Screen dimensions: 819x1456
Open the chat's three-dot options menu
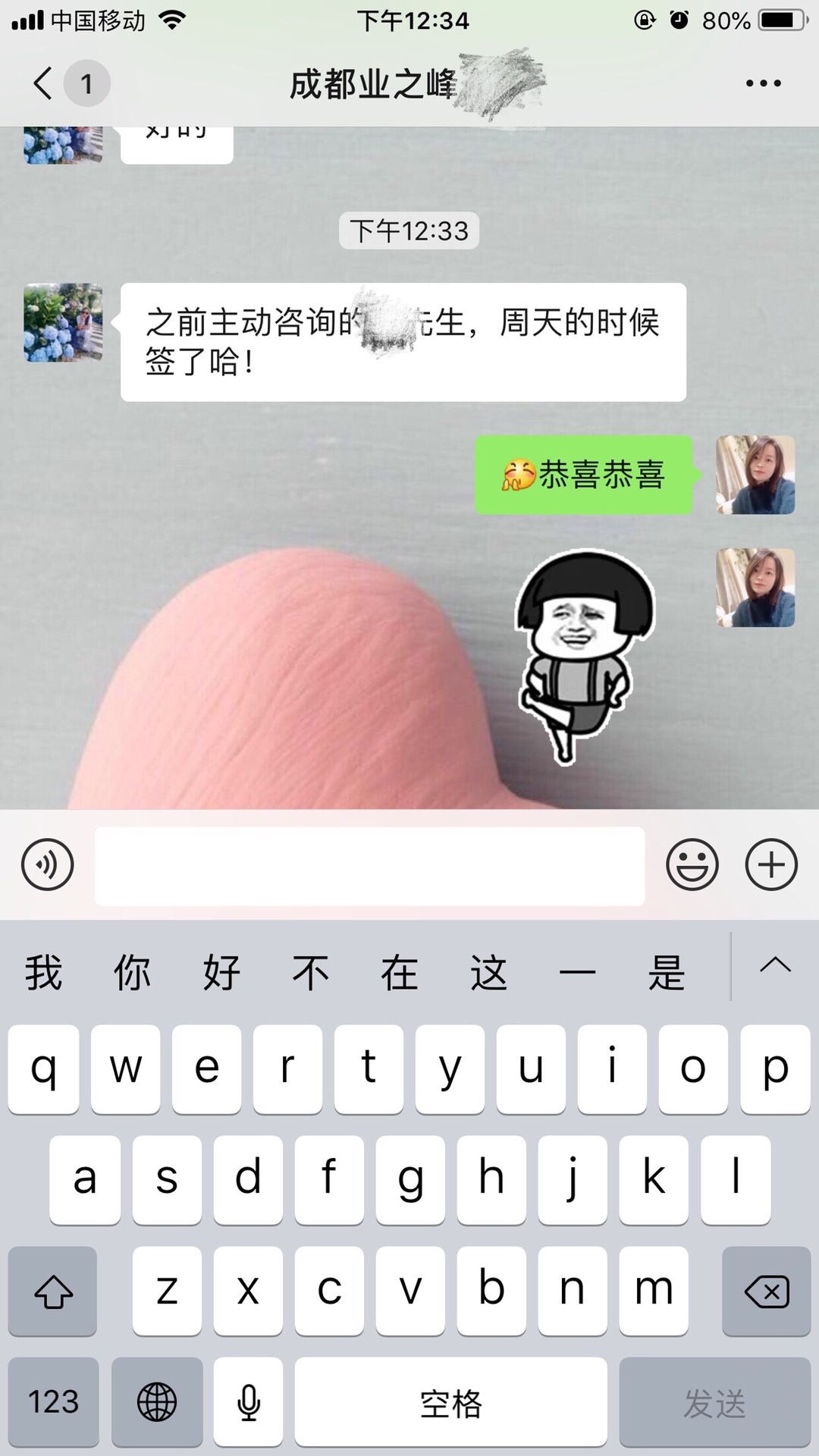[763, 83]
